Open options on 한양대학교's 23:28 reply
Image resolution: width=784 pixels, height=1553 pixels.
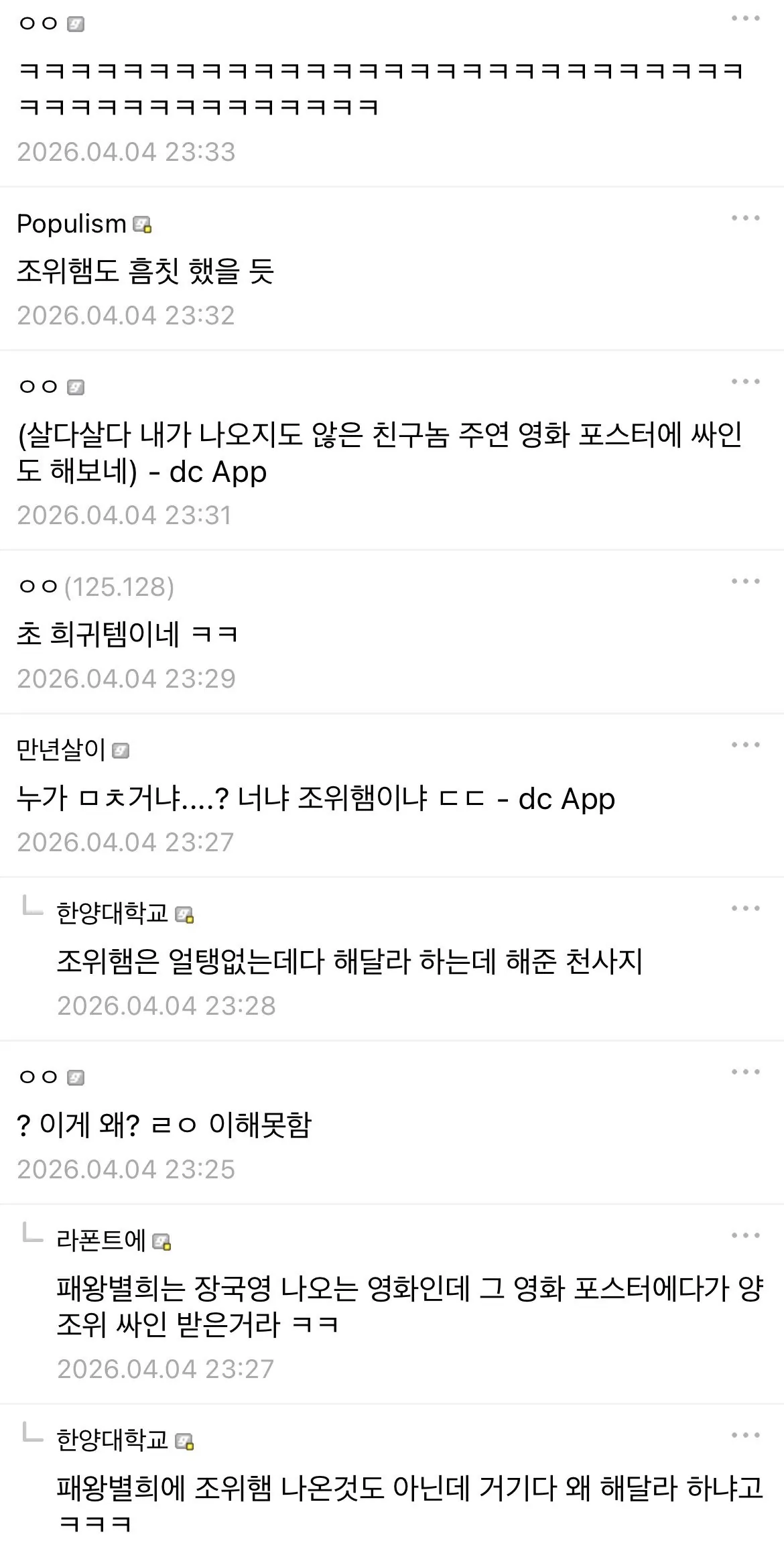coord(745,909)
